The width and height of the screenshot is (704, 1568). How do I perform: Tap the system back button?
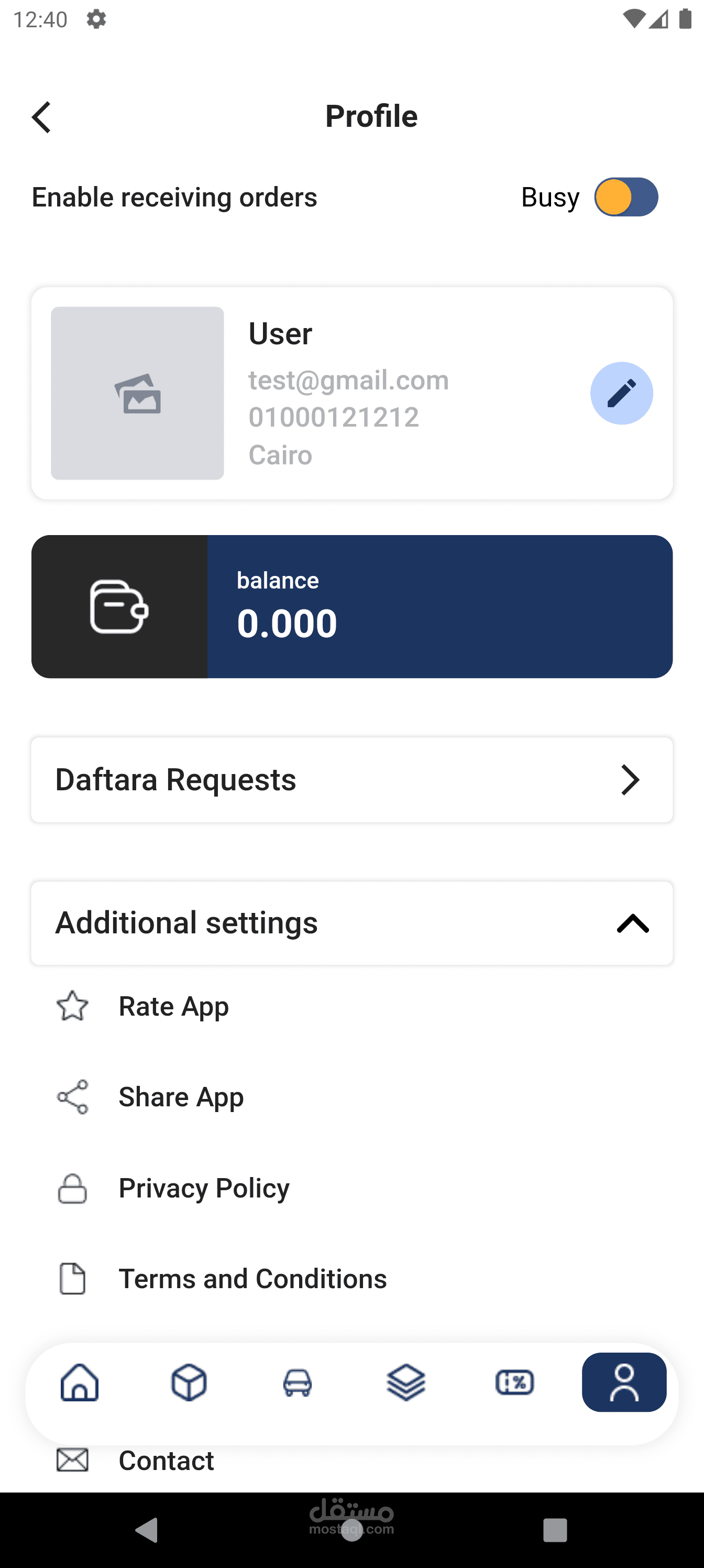[147, 1530]
